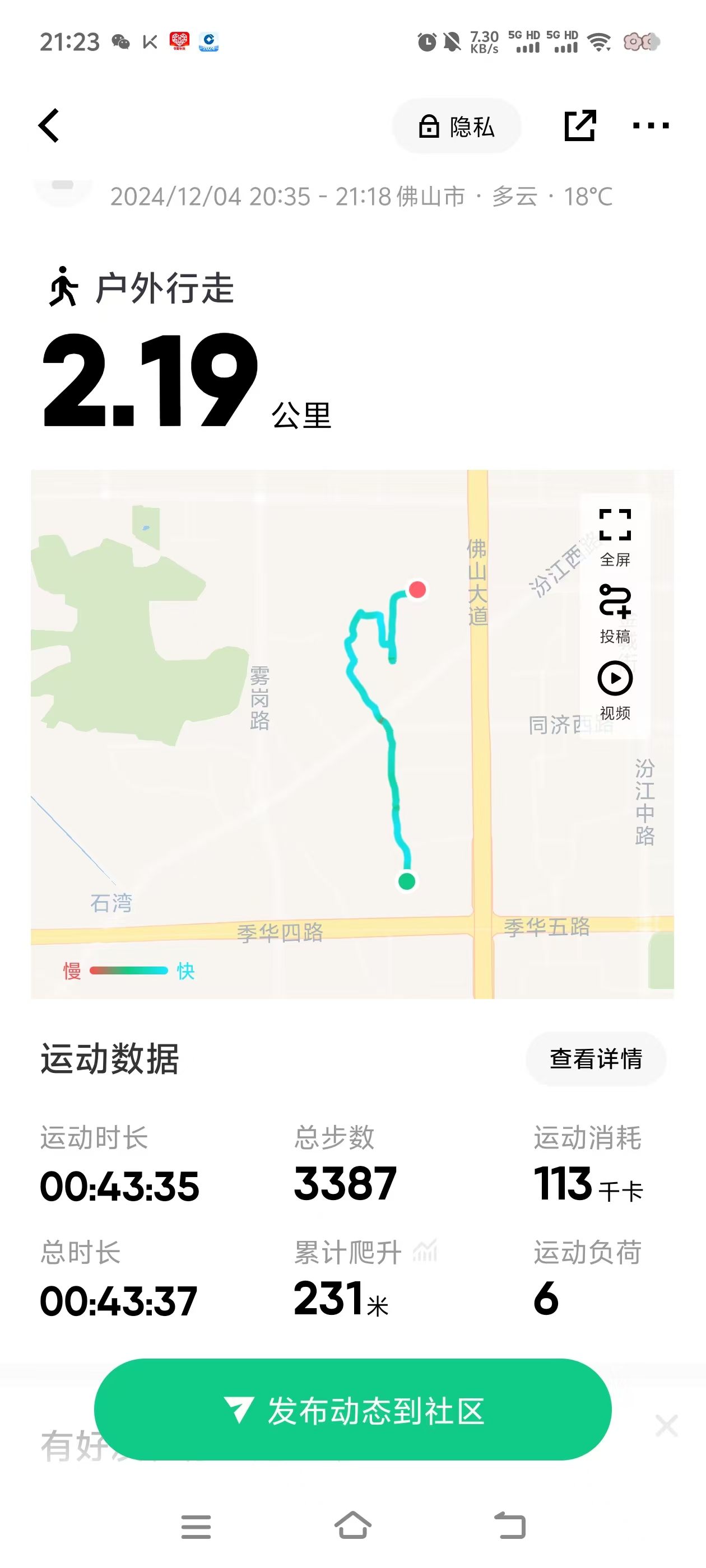The height and width of the screenshot is (1568, 706).
Task: Go to the system home screen
Action: pyautogui.click(x=352, y=1525)
